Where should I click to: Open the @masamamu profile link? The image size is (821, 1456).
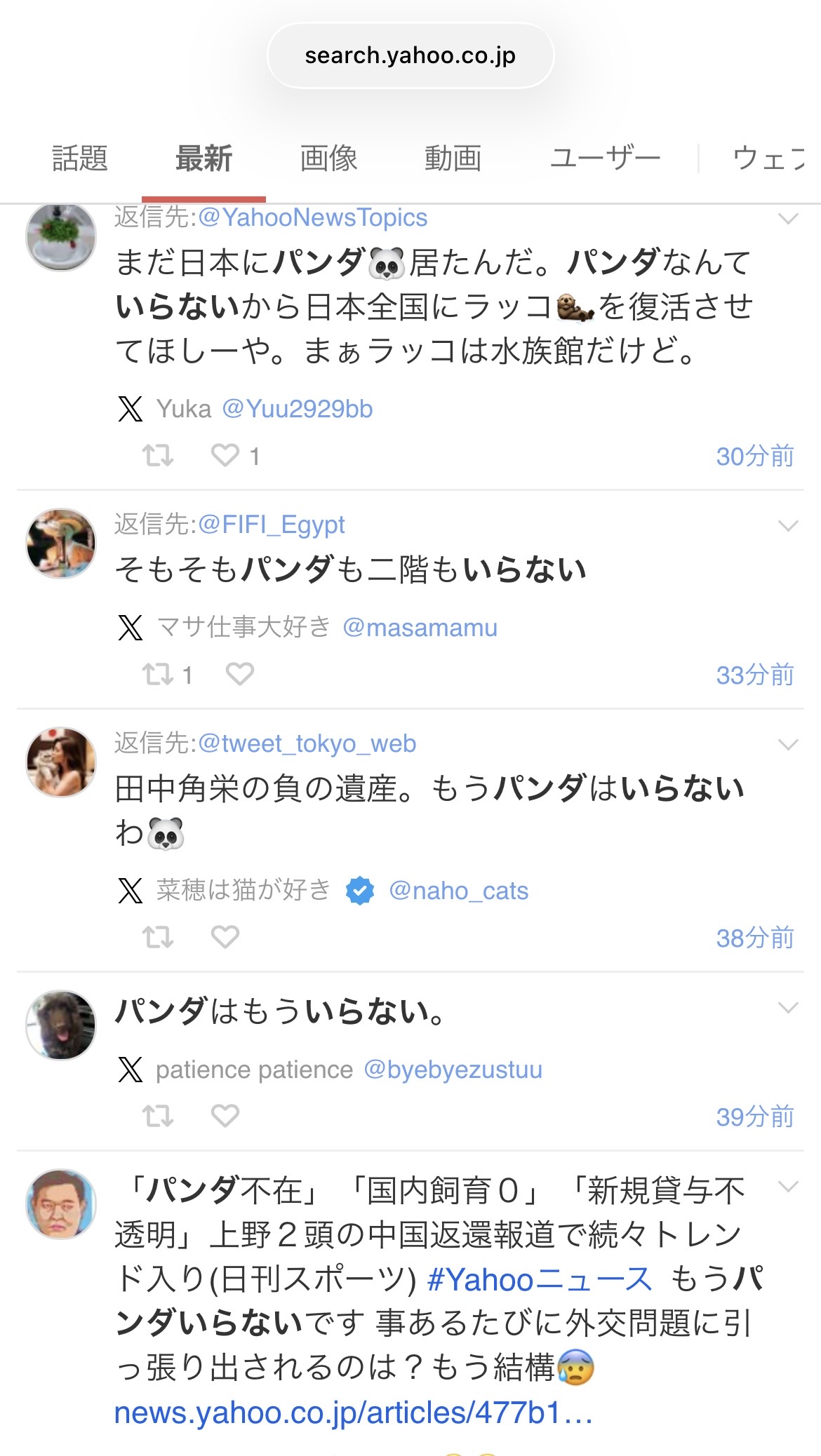[x=420, y=628]
